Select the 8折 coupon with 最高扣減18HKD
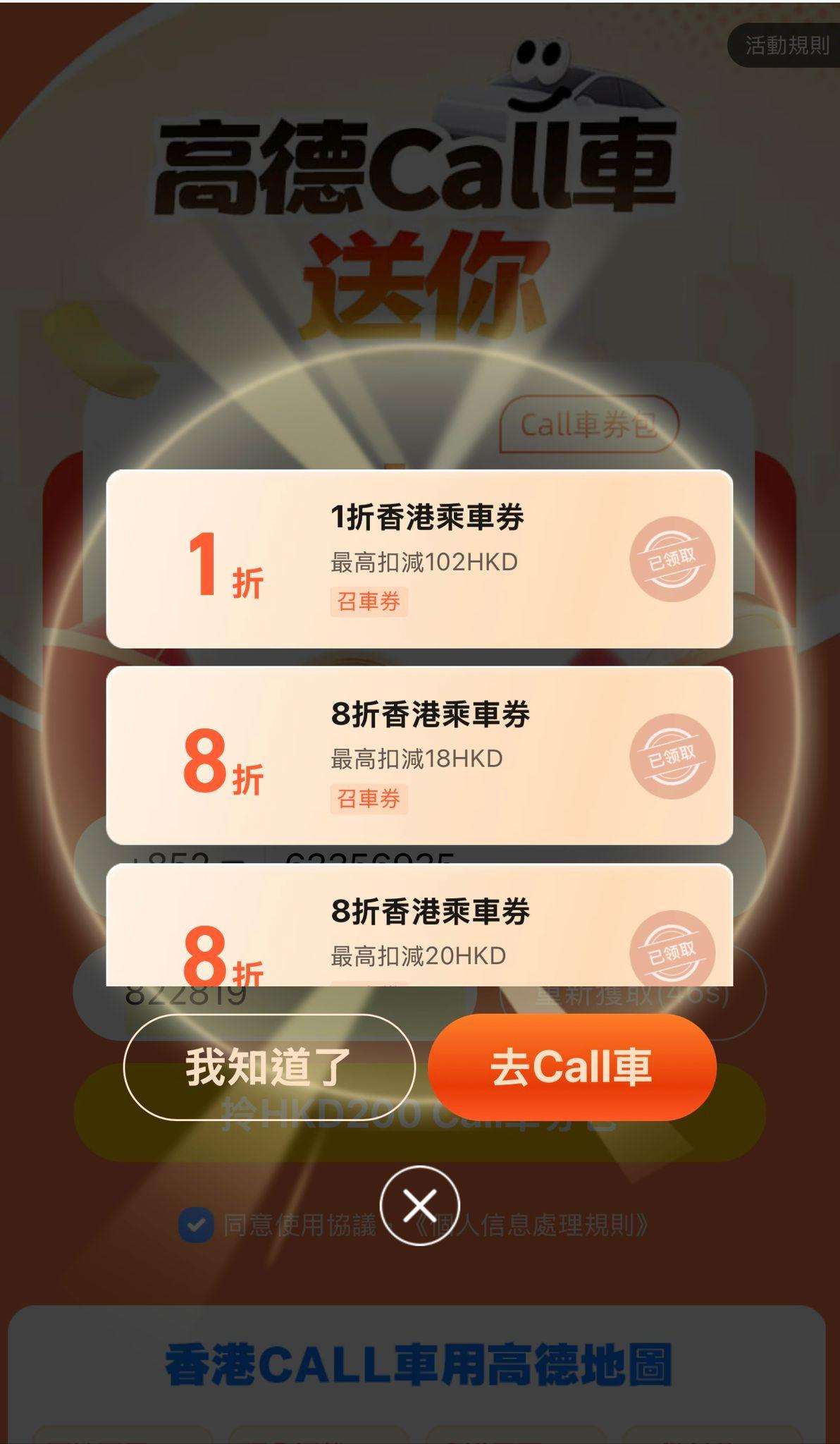840x1444 pixels. pyautogui.click(x=419, y=756)
